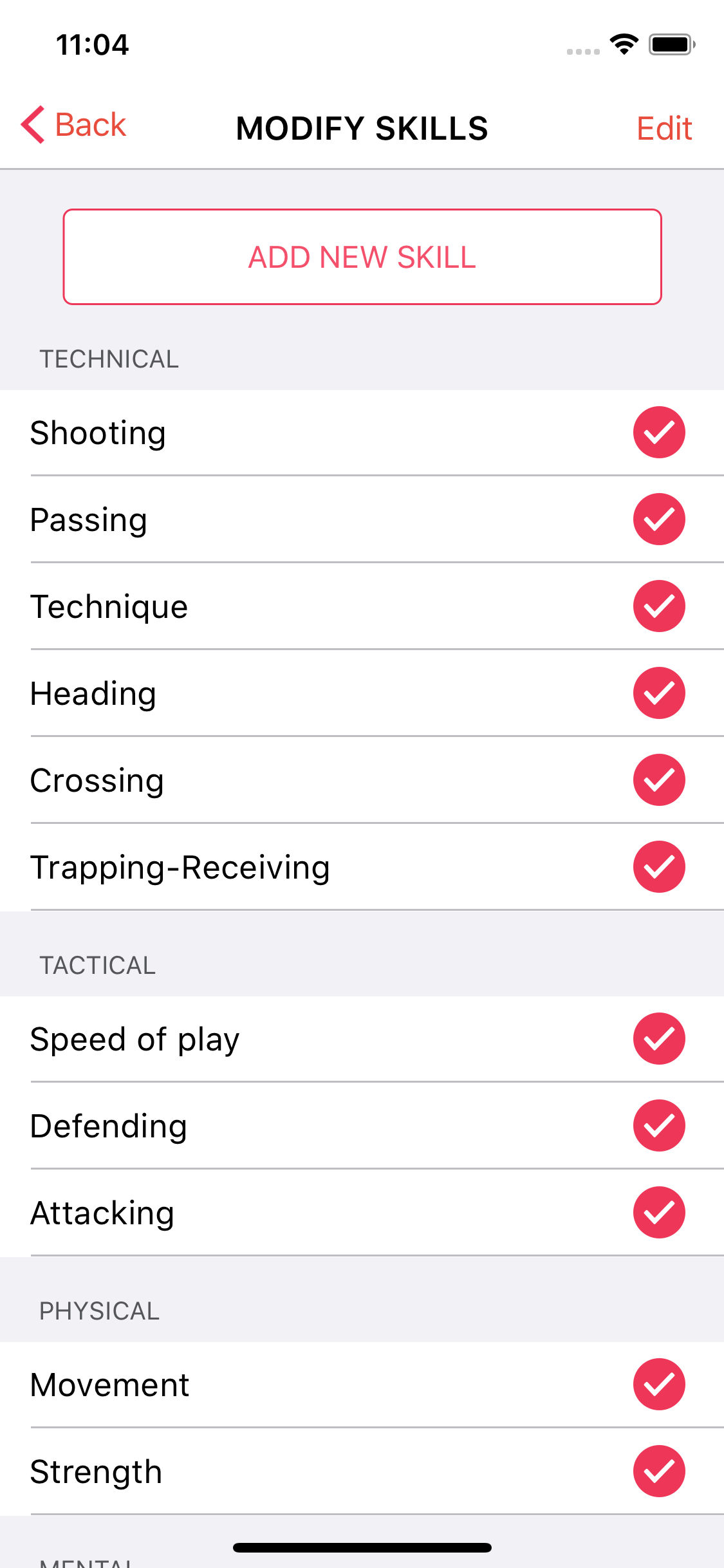This screenshot has width=724, height=1568.
Task: Deselect Trapping-Receiving
Action: pyautogui.click(x=659, y=867)
